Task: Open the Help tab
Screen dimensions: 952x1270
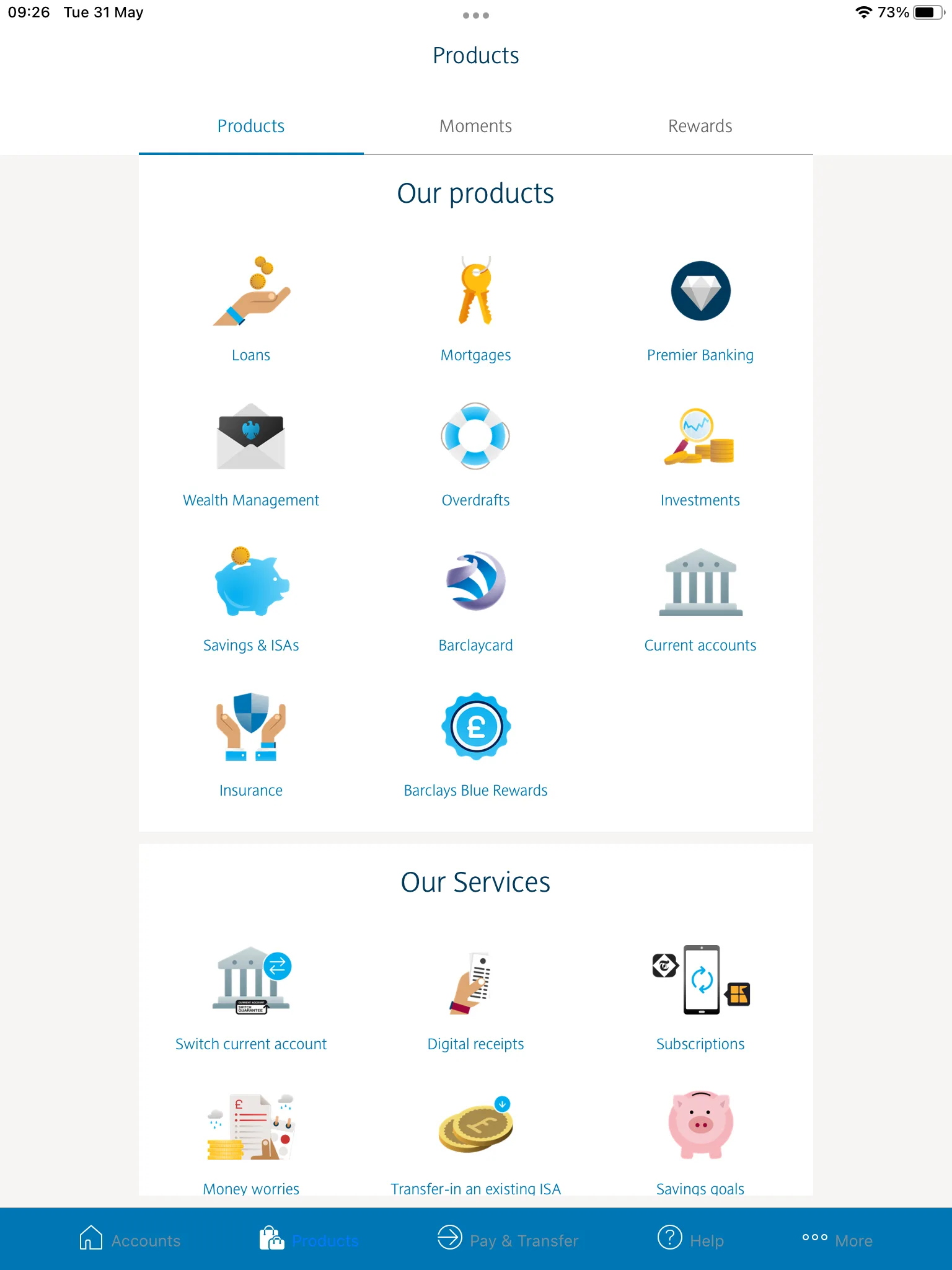Action: (x=690, y=1240)
